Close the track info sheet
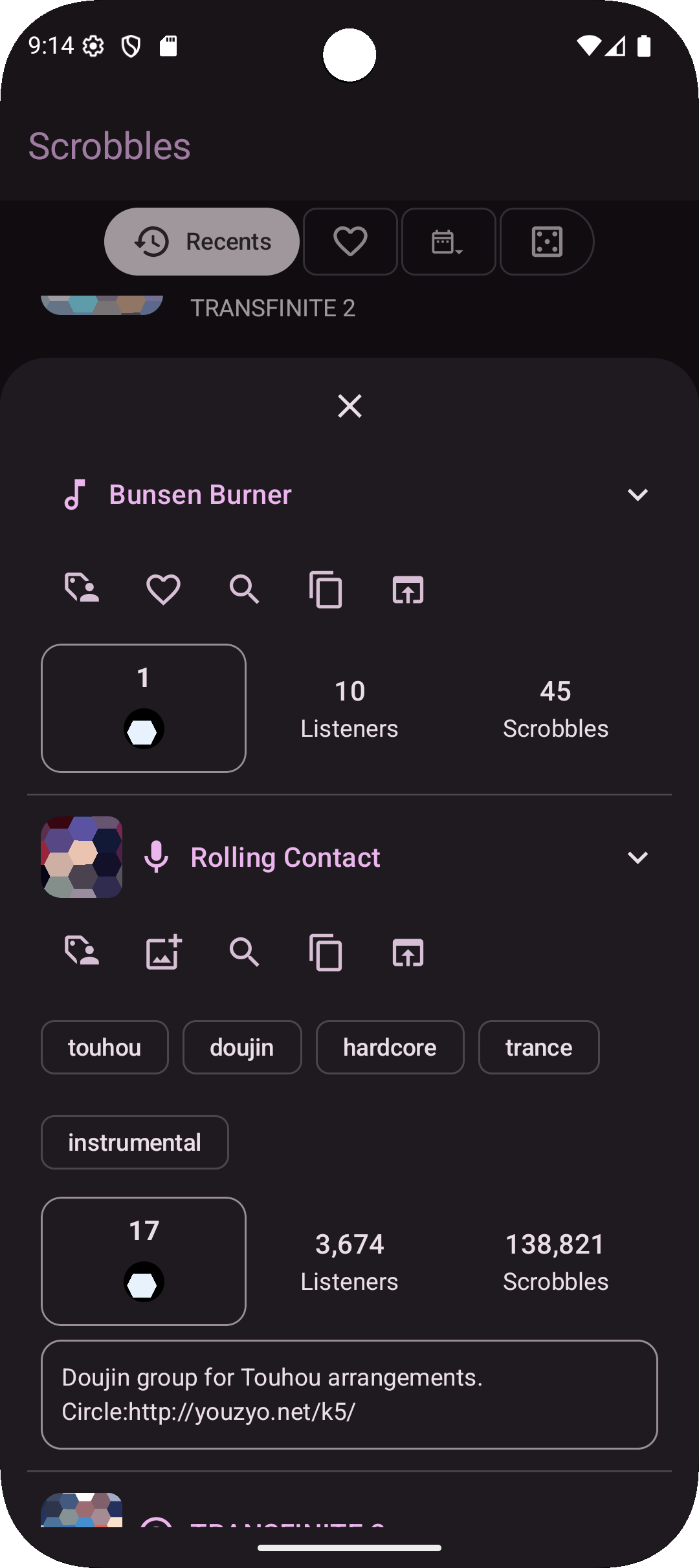 coord(349,406)
